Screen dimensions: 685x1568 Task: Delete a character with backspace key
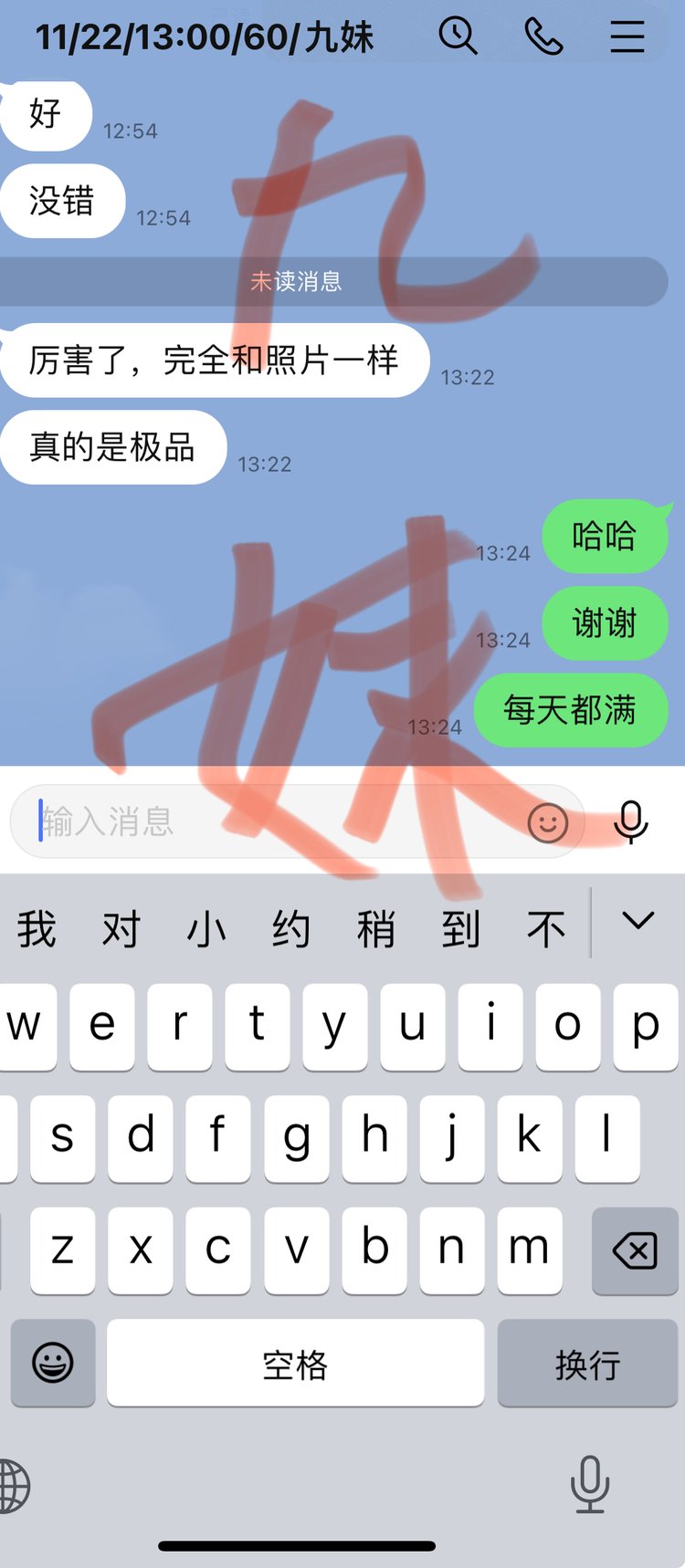(x=635, y=1250)
